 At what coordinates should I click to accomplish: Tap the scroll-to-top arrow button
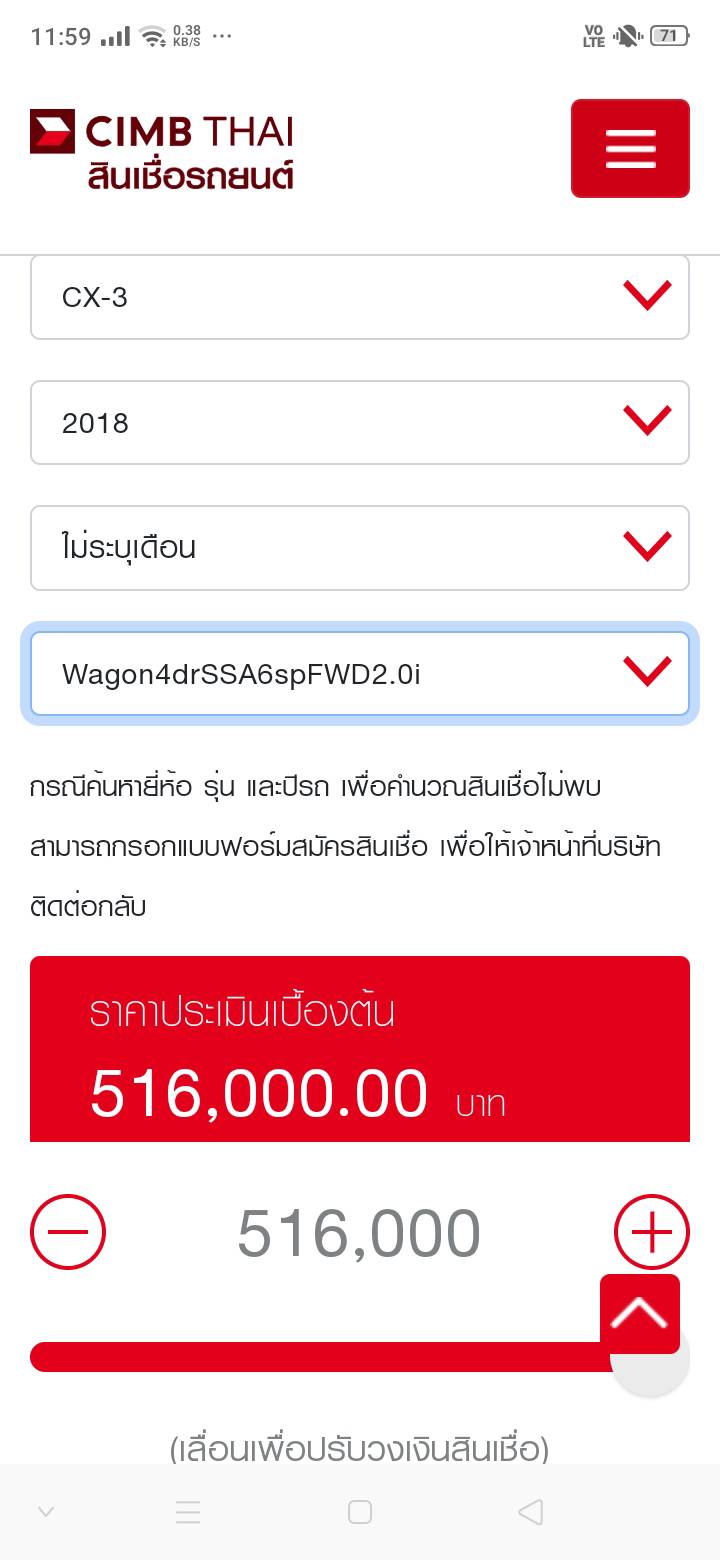[x=640, y=1313]
